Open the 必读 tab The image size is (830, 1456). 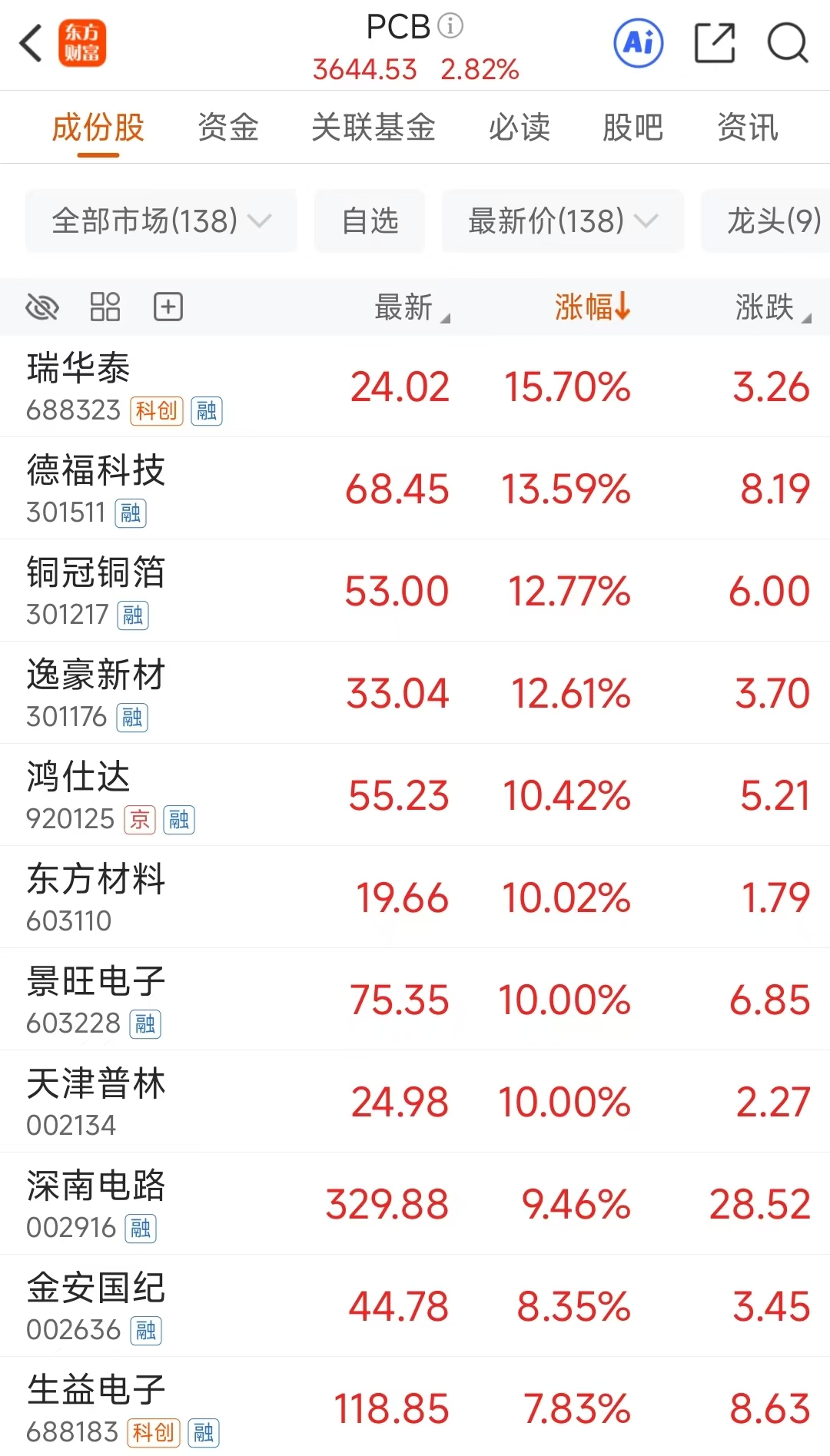(520, 128)
